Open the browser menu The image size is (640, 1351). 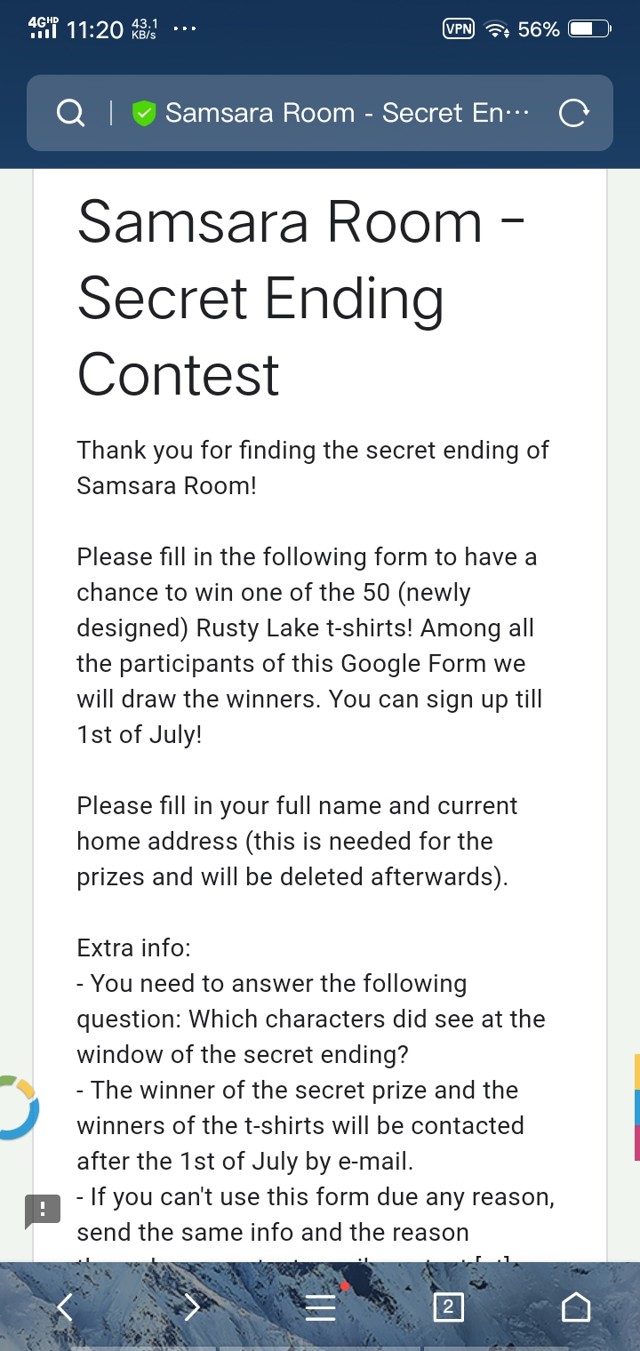point(320,1306)
